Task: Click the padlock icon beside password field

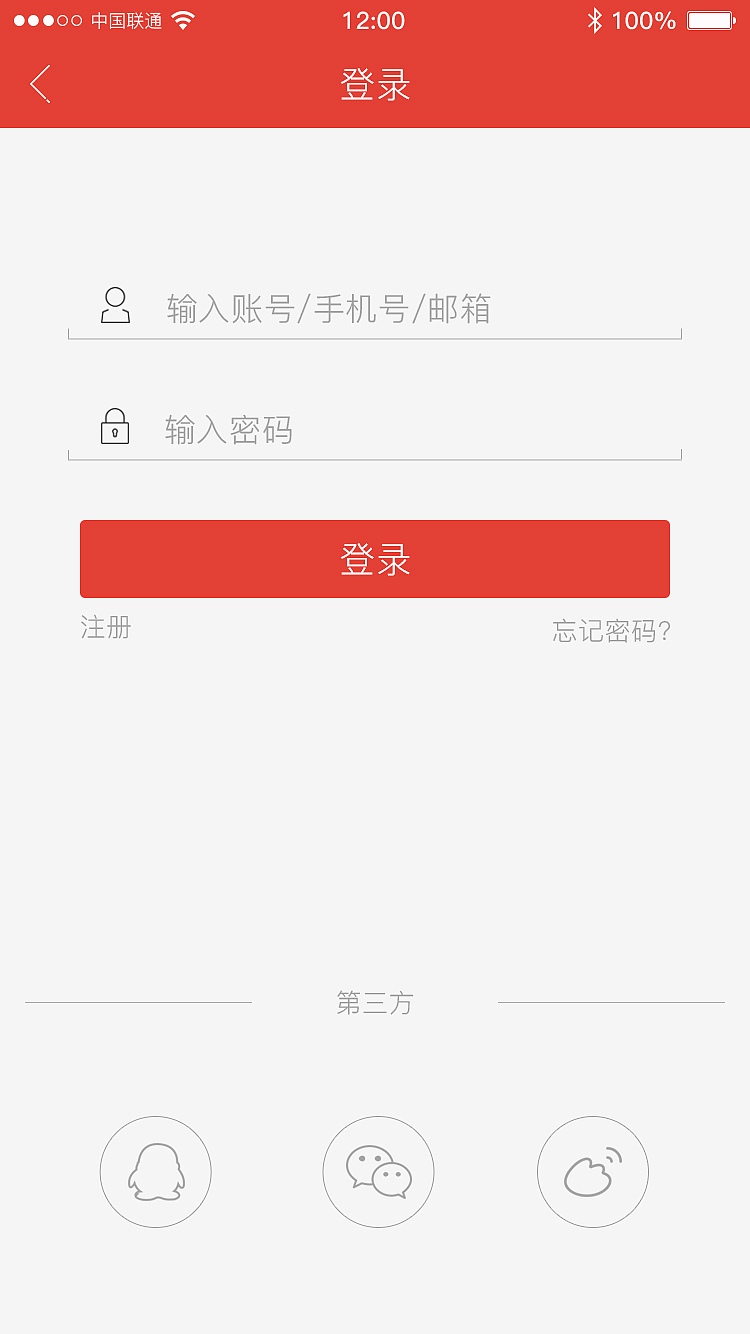Action: [x=115, y=426]
